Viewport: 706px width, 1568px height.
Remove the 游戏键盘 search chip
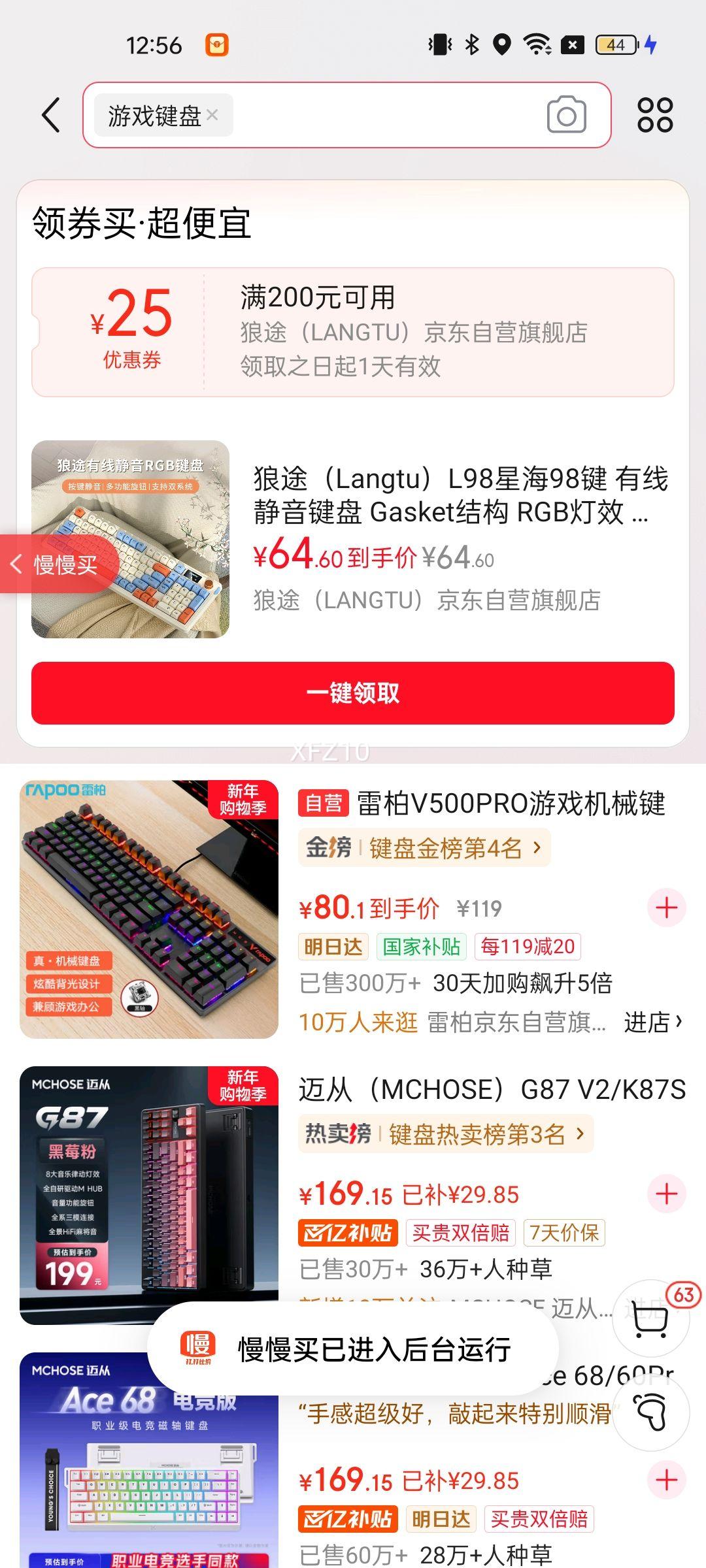click(x=212, y=115)
